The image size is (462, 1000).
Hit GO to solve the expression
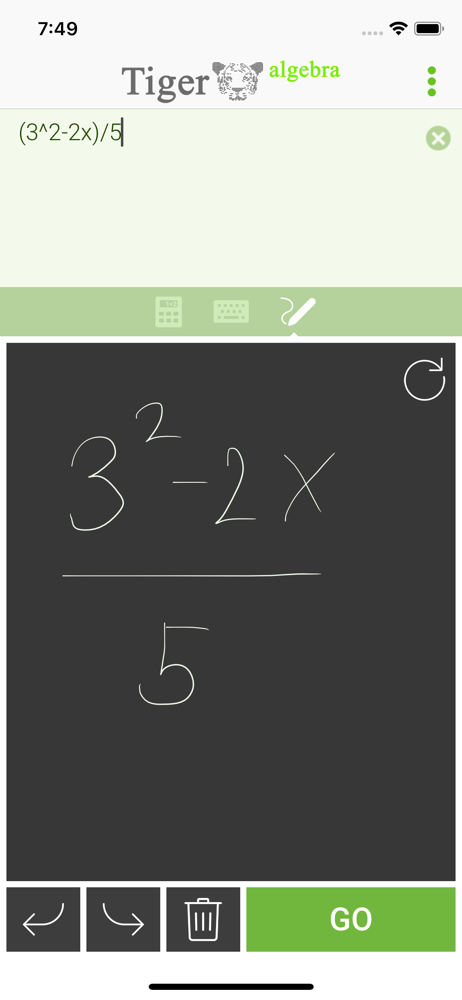[x=351, y=919]
